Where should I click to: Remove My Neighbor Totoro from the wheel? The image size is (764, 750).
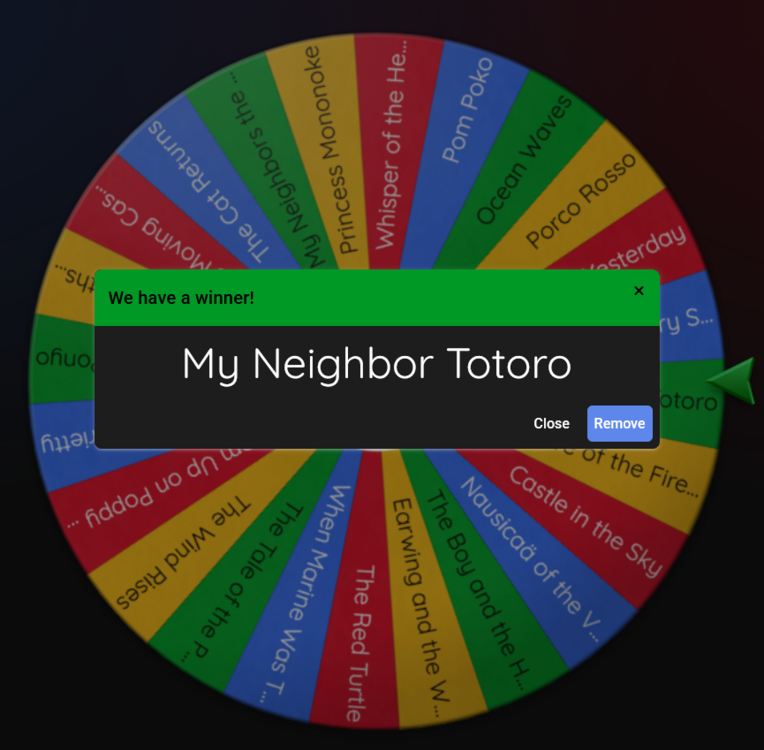click(x=619, y=423)
